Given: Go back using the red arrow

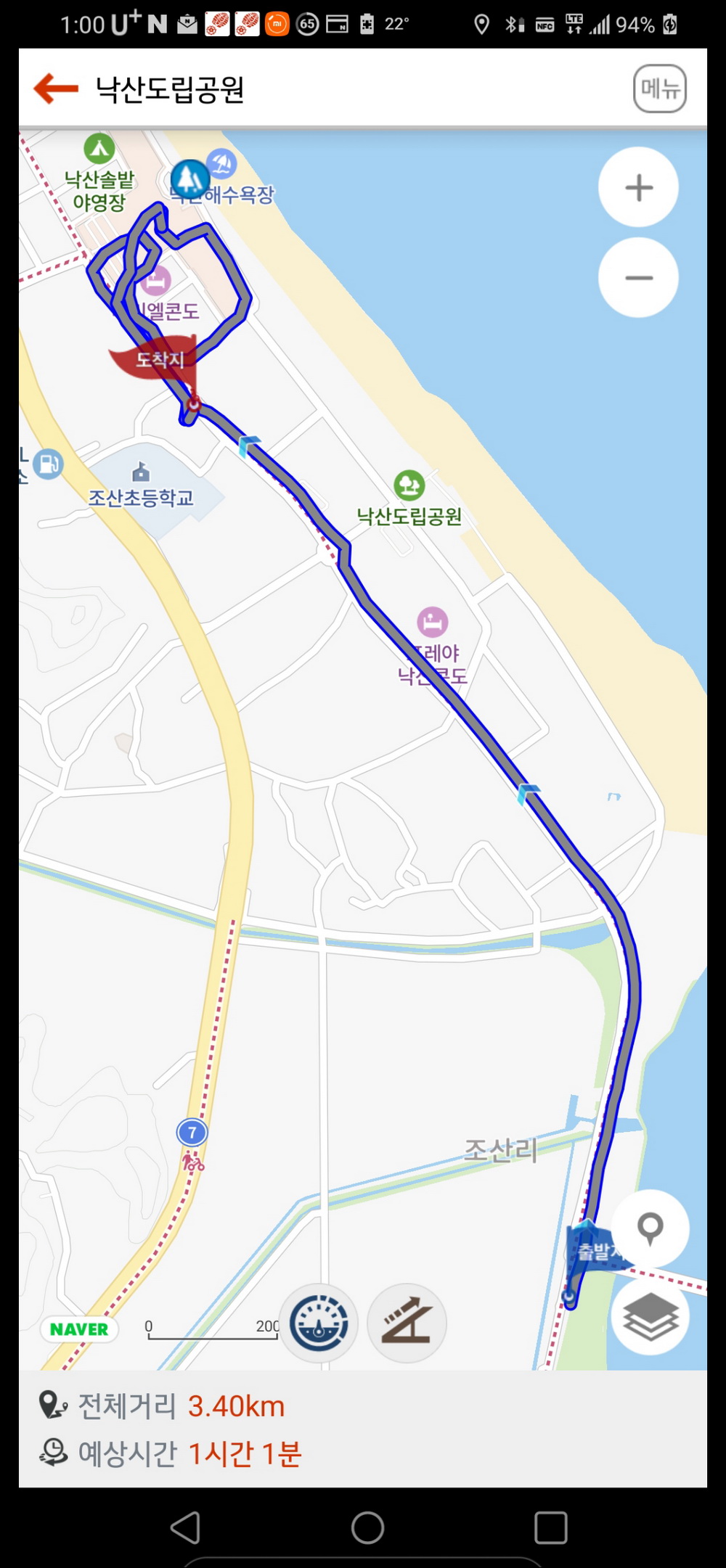Looking at the screenshot, I should click(56, 89).
